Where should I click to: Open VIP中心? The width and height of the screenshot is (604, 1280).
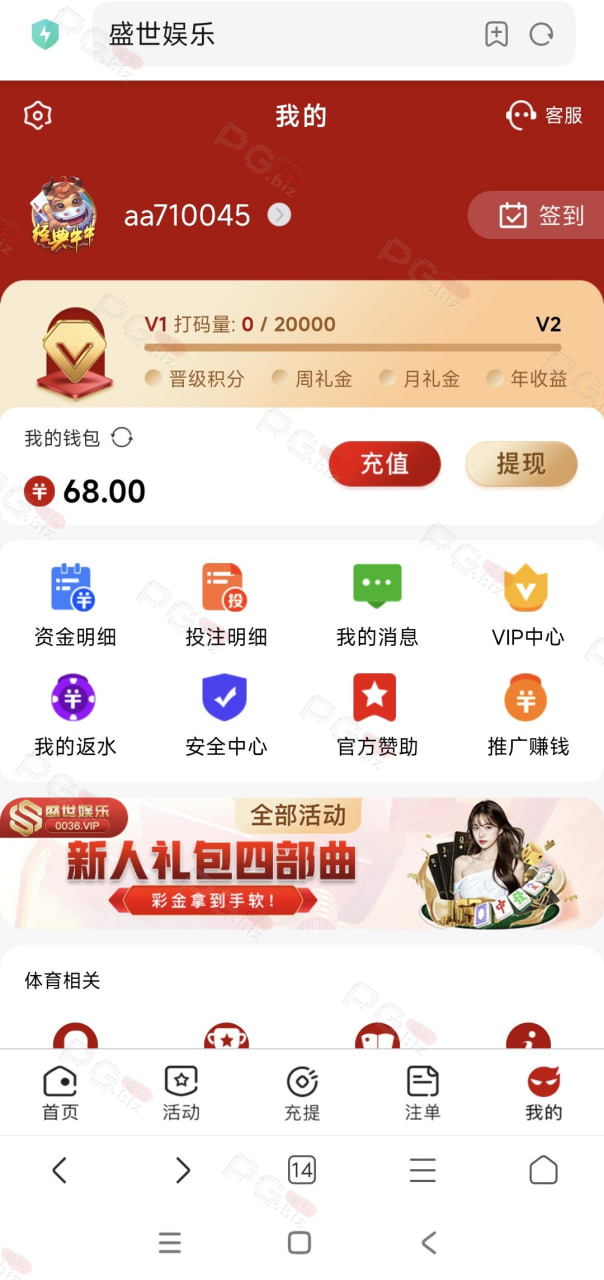(x=527, y=605)
